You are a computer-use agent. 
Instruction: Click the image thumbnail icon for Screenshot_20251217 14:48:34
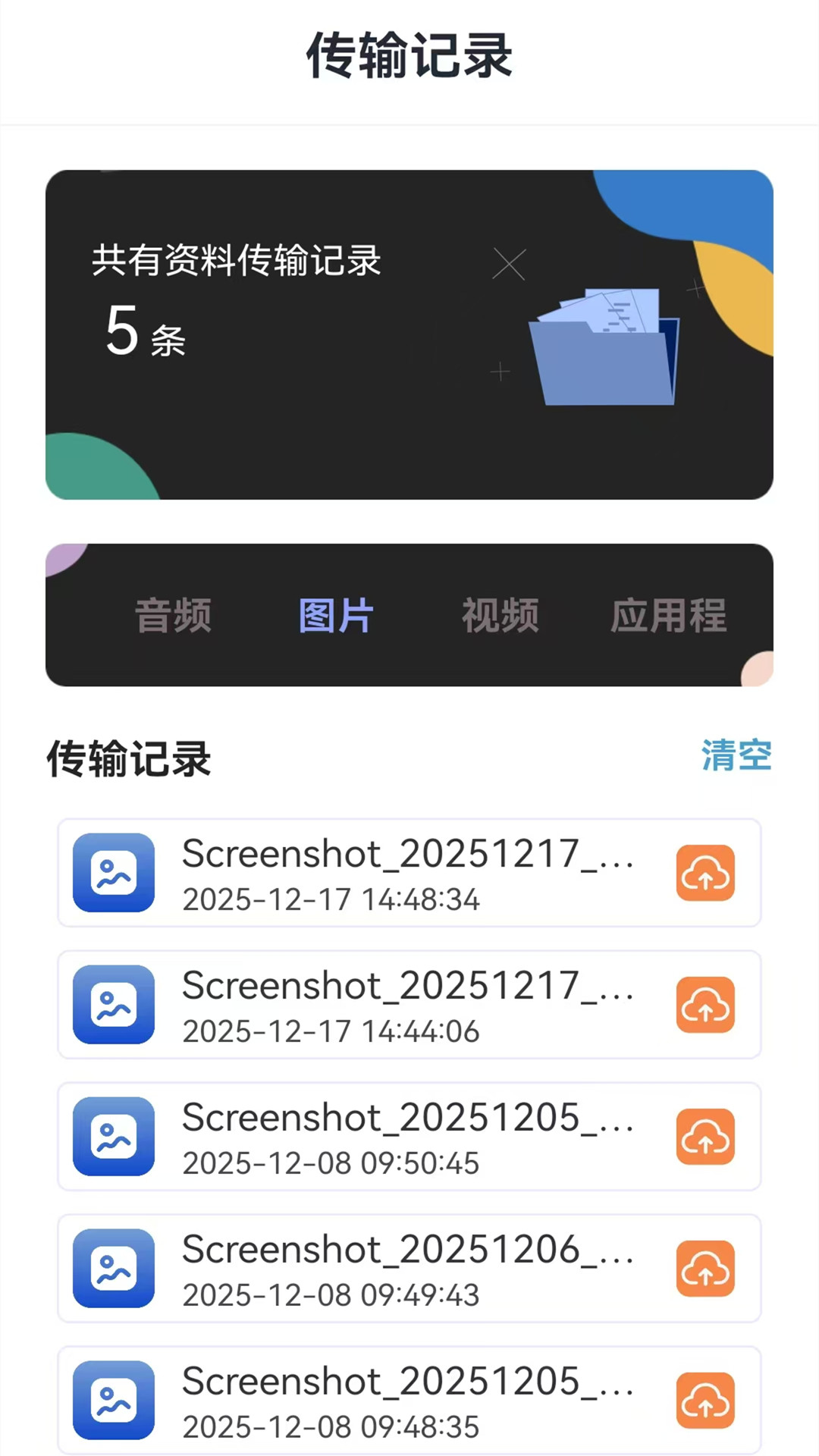tap(112, 873)
